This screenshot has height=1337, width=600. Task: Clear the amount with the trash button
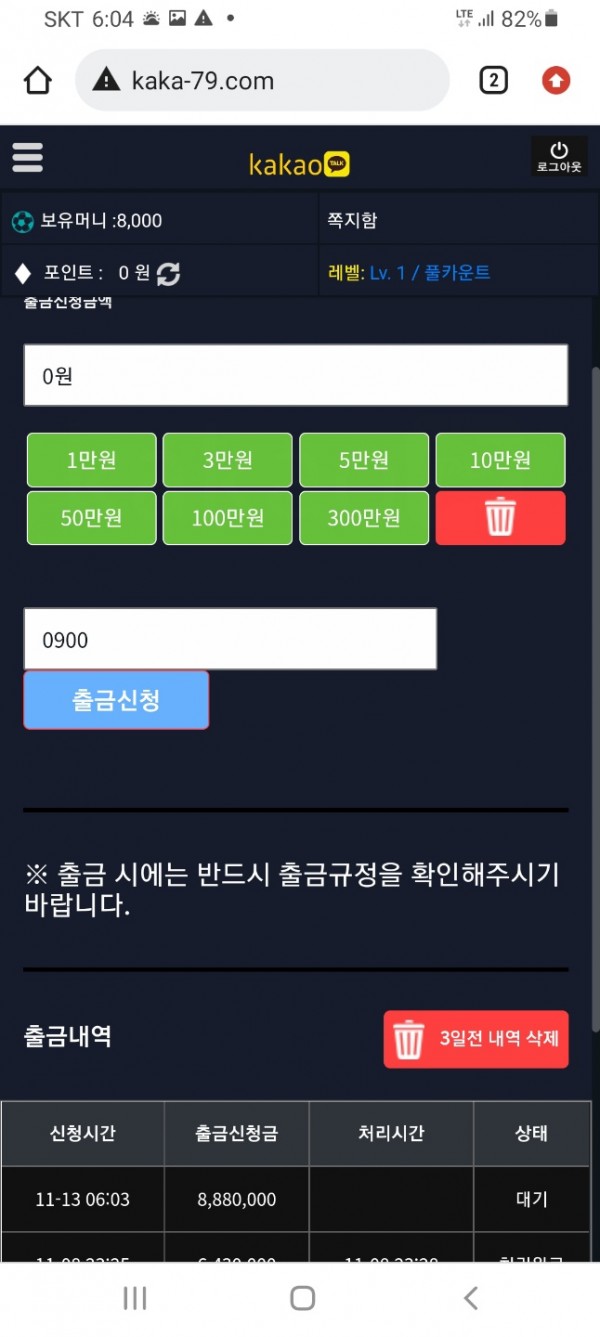(500, 518)
